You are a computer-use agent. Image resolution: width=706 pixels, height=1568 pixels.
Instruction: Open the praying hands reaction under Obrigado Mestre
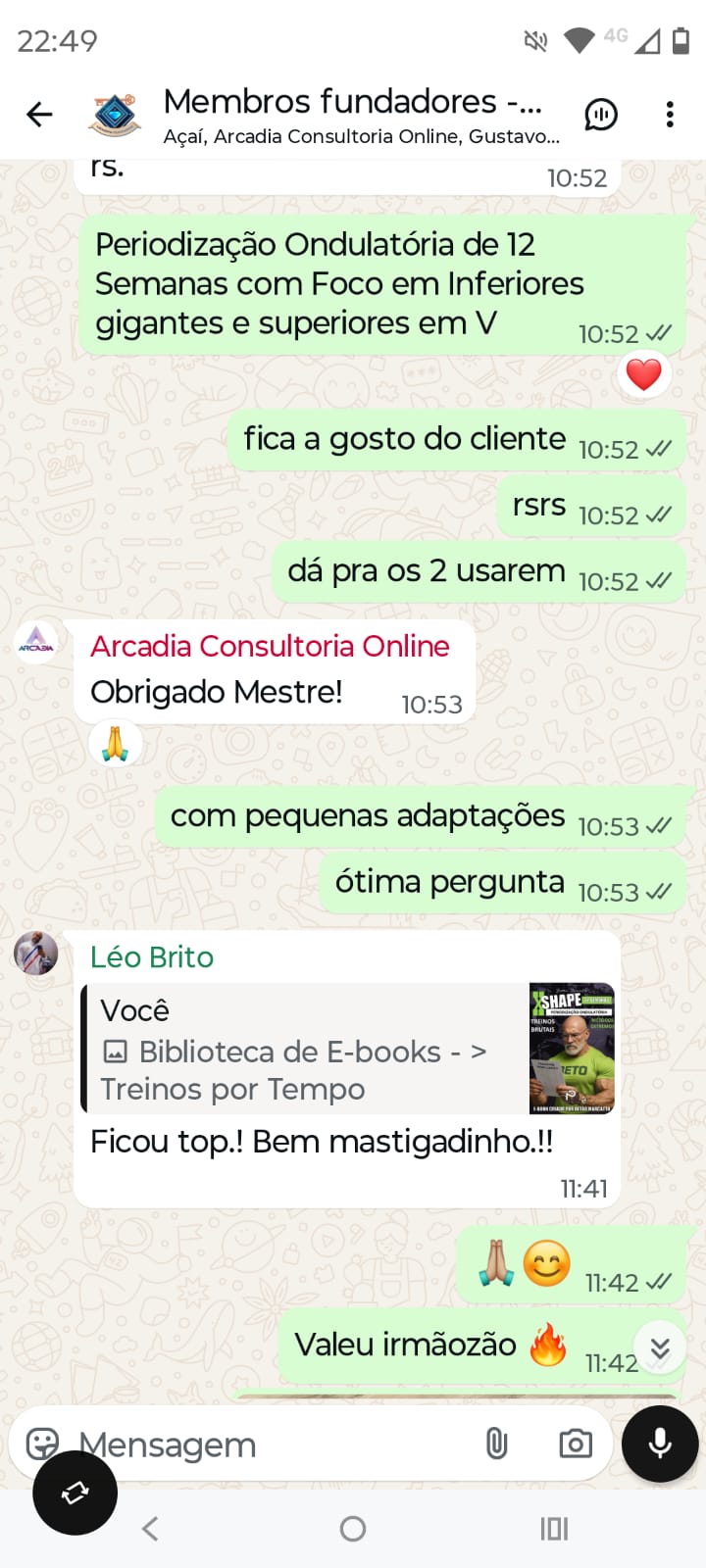[x=116, y=743]
